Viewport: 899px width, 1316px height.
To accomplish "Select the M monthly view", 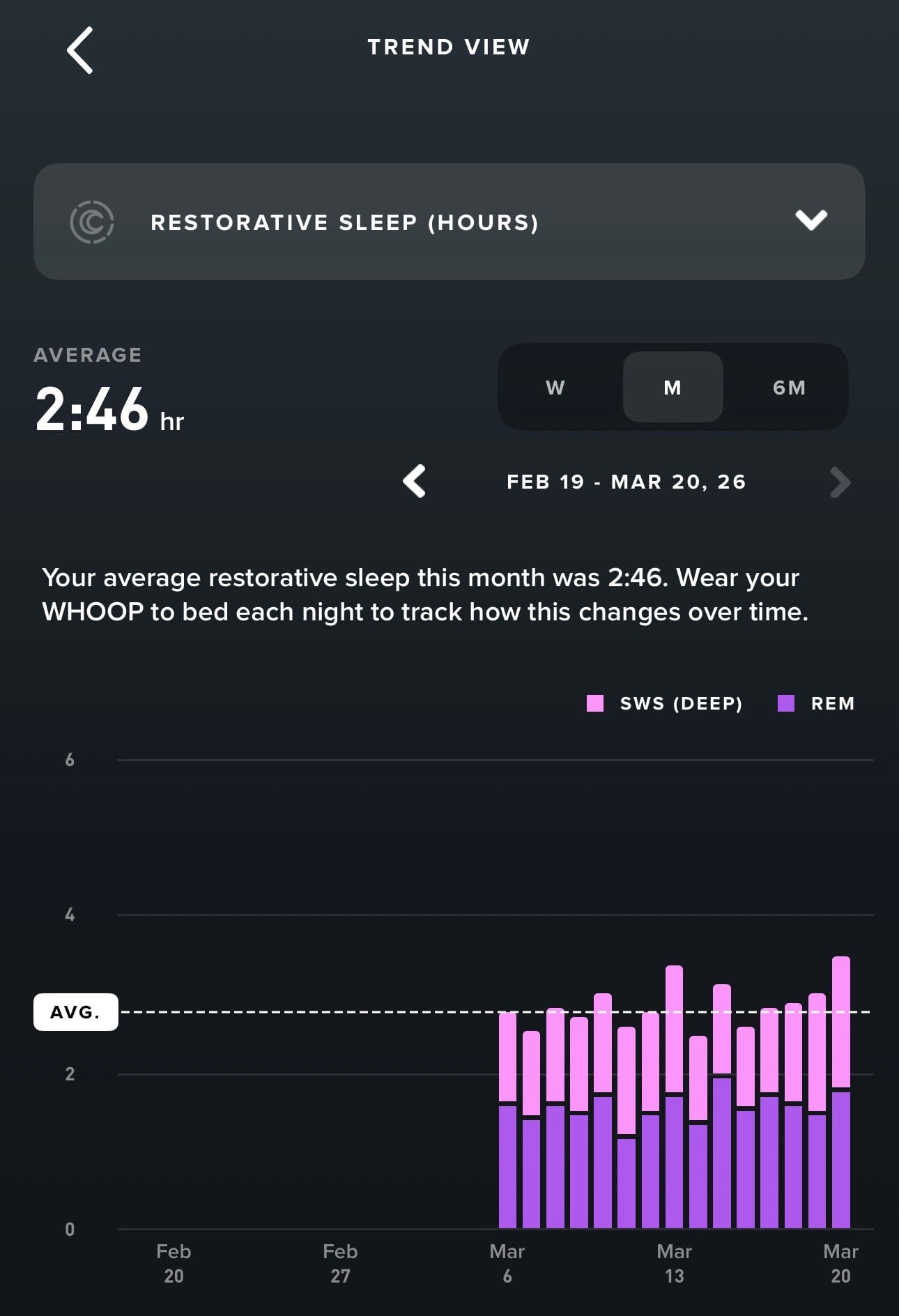I will [x=673, y=388].
